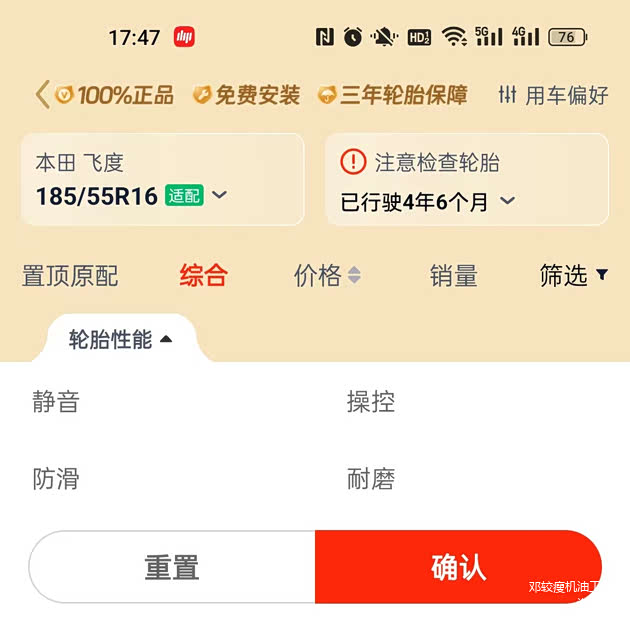Confirm selection with 确认
630x617 pixels.
[458, 567]
